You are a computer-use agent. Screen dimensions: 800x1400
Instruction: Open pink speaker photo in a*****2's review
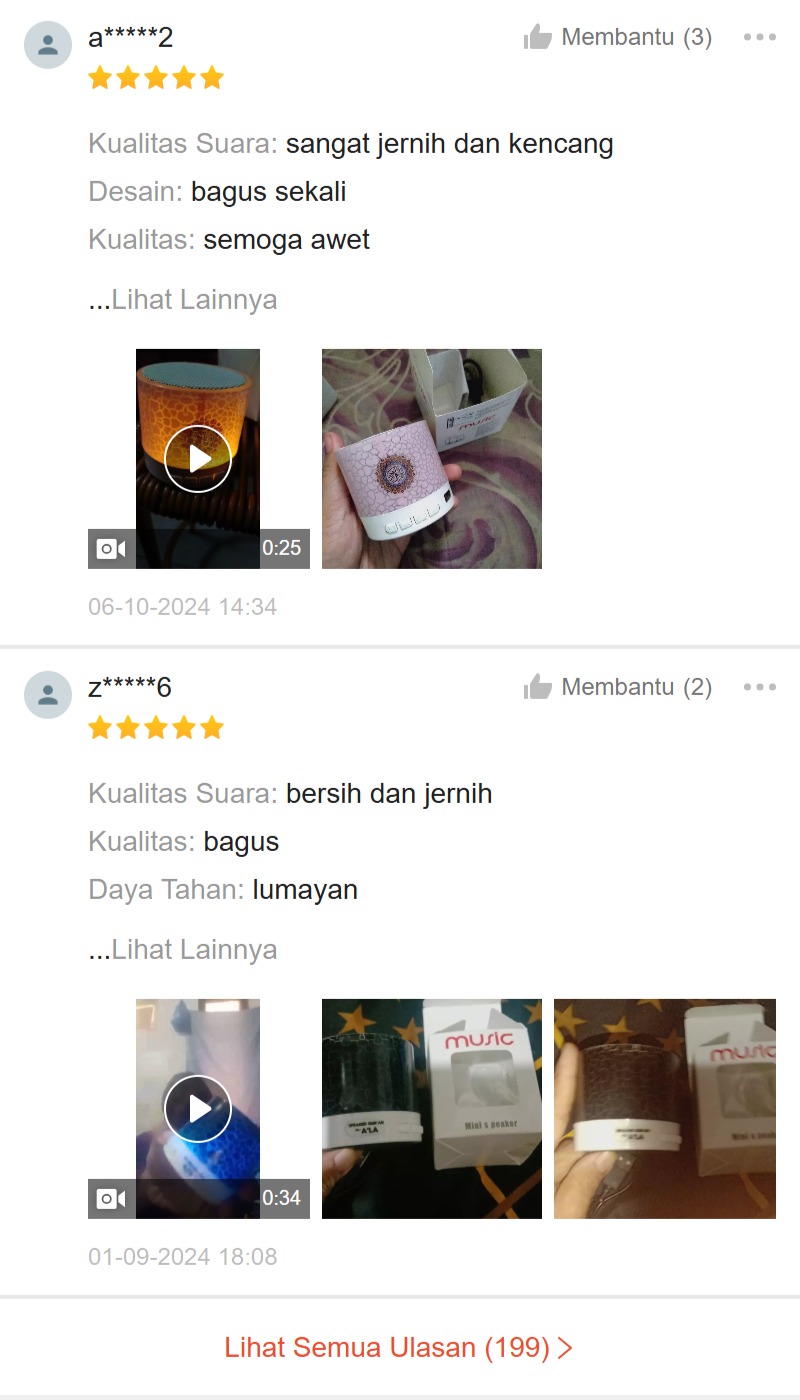(x=432, y=459)
